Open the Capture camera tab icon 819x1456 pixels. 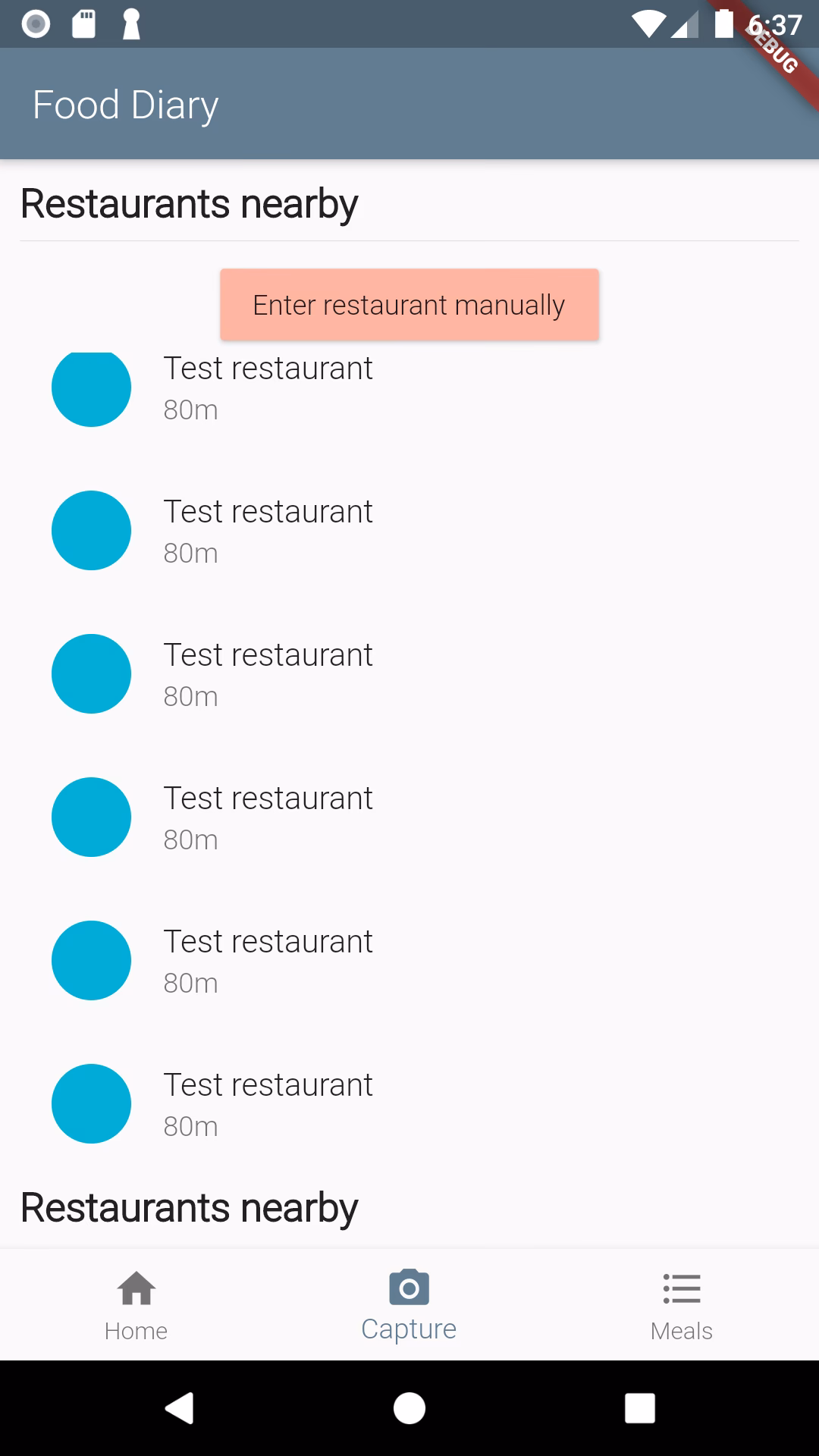coord(409,1288)
